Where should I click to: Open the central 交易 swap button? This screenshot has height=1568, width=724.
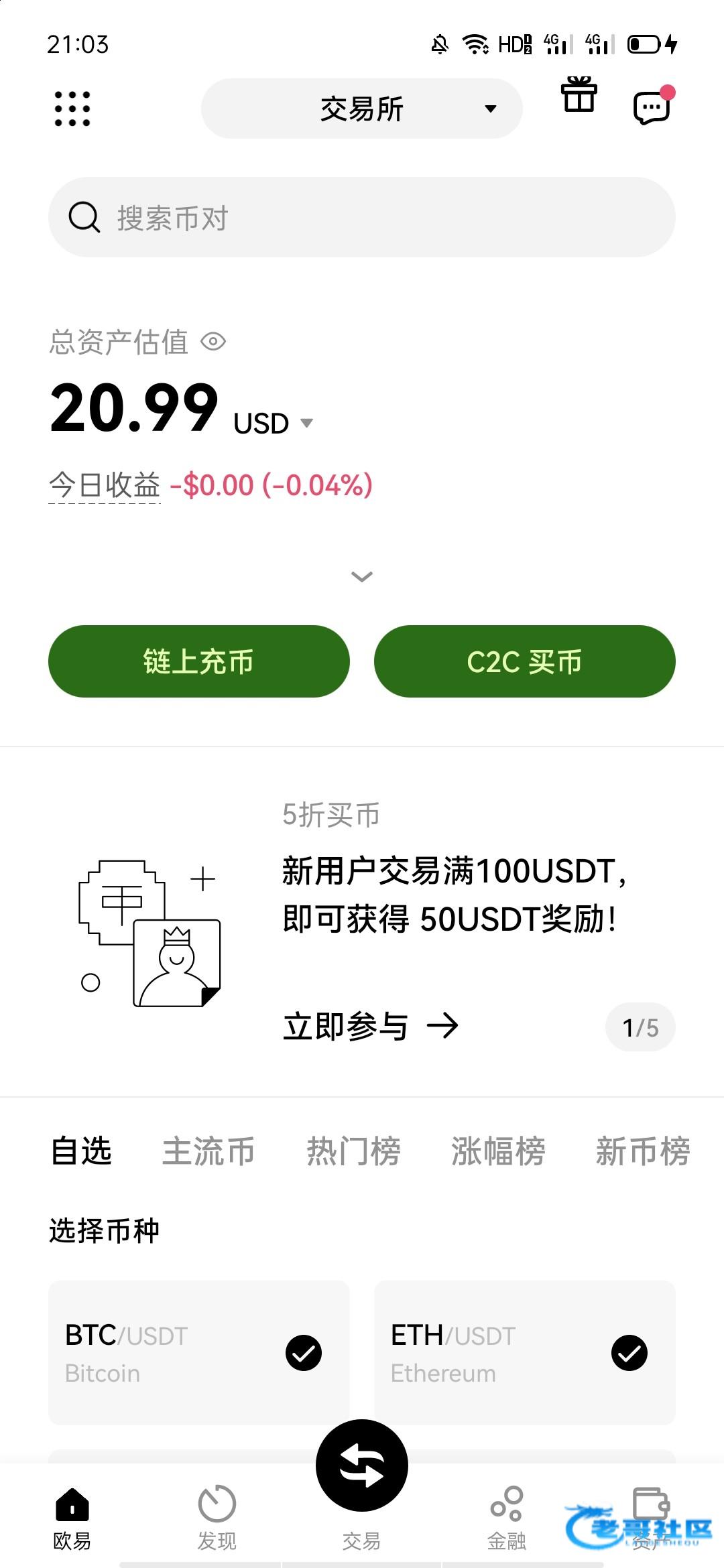(x=362, y=1465)
